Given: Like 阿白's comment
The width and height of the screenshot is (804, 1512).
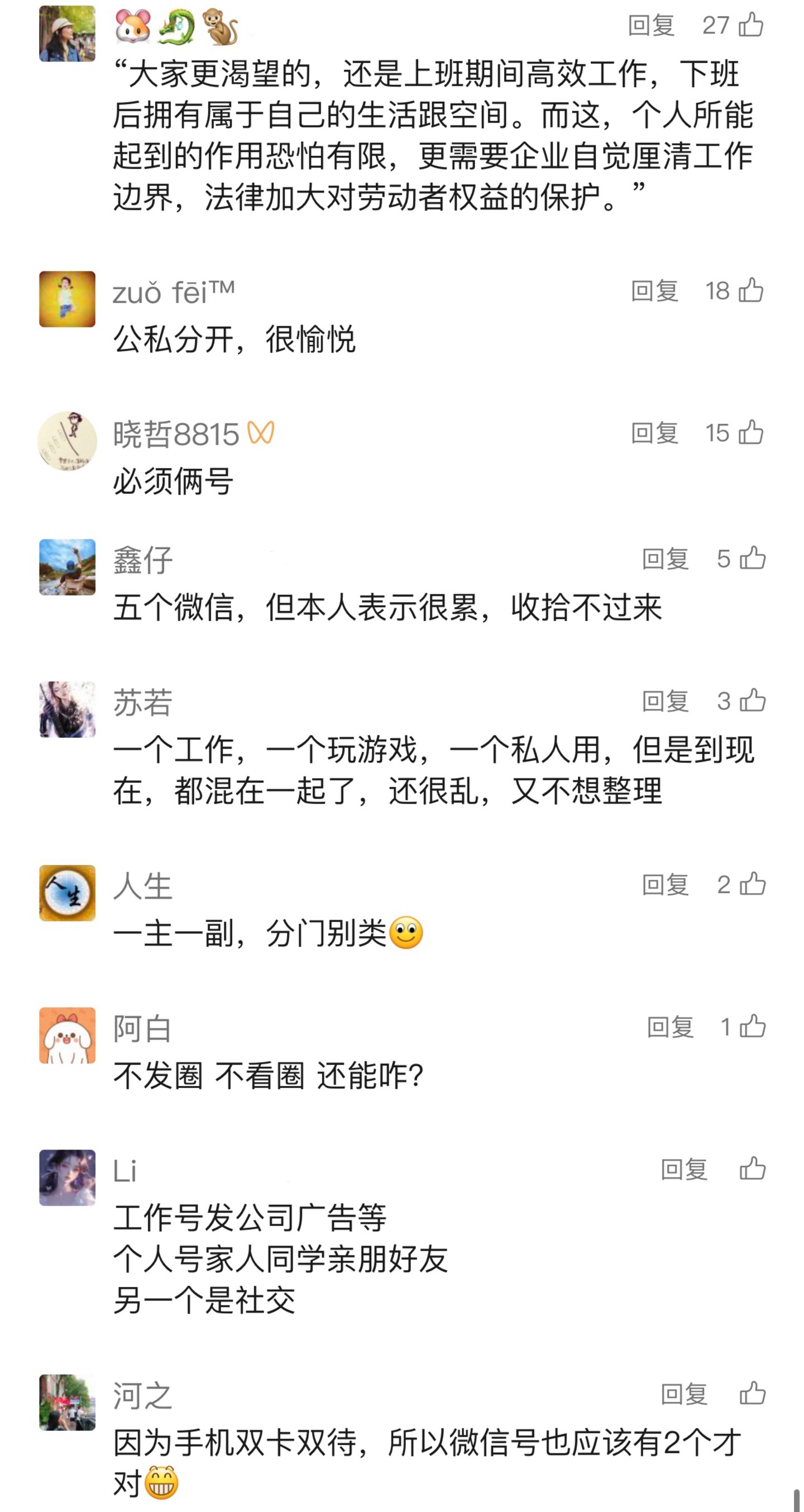Looking at the screenshot, I should pyautogui.click(x=753, y=1027).
